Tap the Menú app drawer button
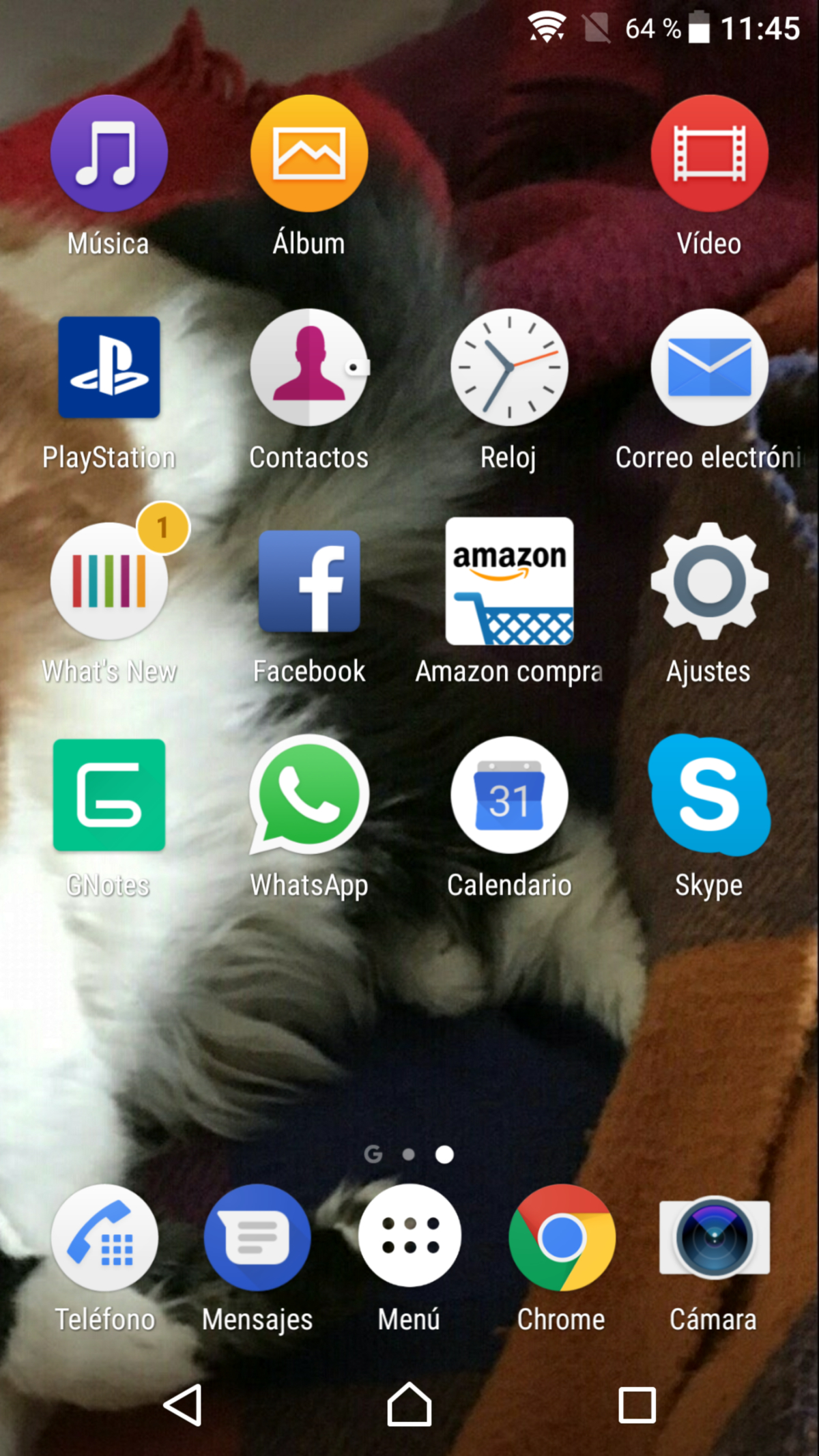Viewport: 819px width, 1456px height. click(409, 1236)
